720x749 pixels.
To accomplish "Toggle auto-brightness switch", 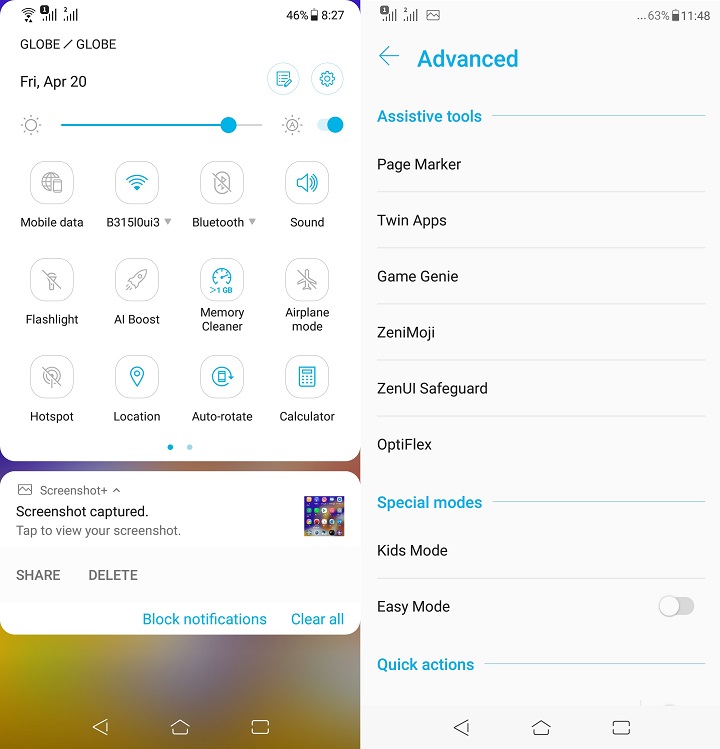I will pyautogui.click(x=331, y=125).
